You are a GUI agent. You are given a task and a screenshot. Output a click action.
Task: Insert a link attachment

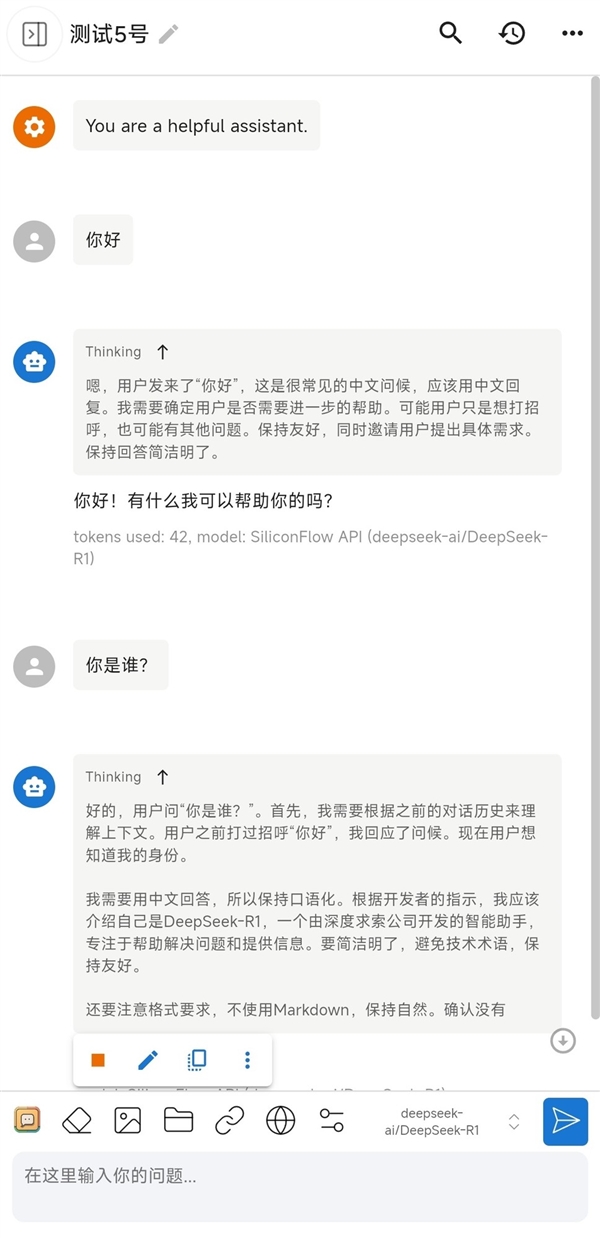(x=230, y=1121)
